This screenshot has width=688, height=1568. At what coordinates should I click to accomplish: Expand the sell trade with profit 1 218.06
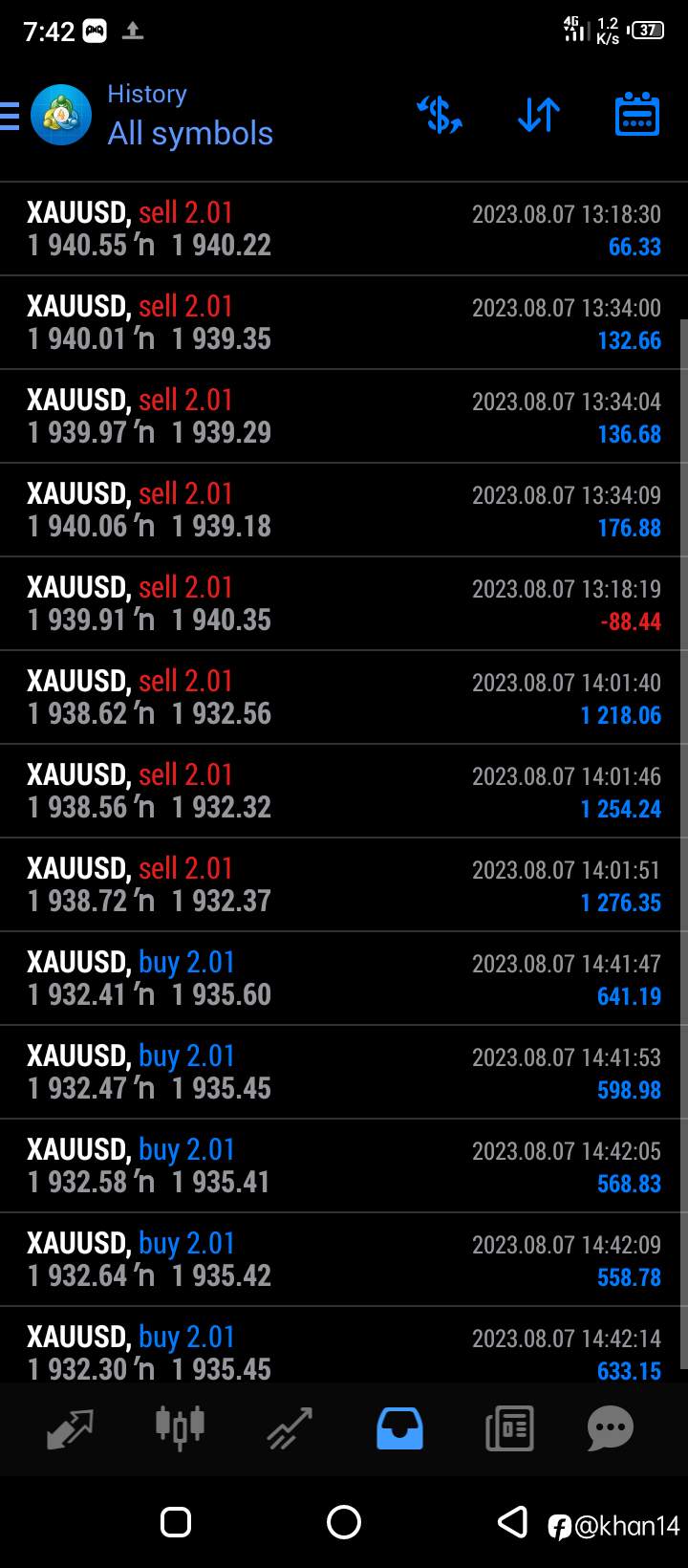pos(344,698)
